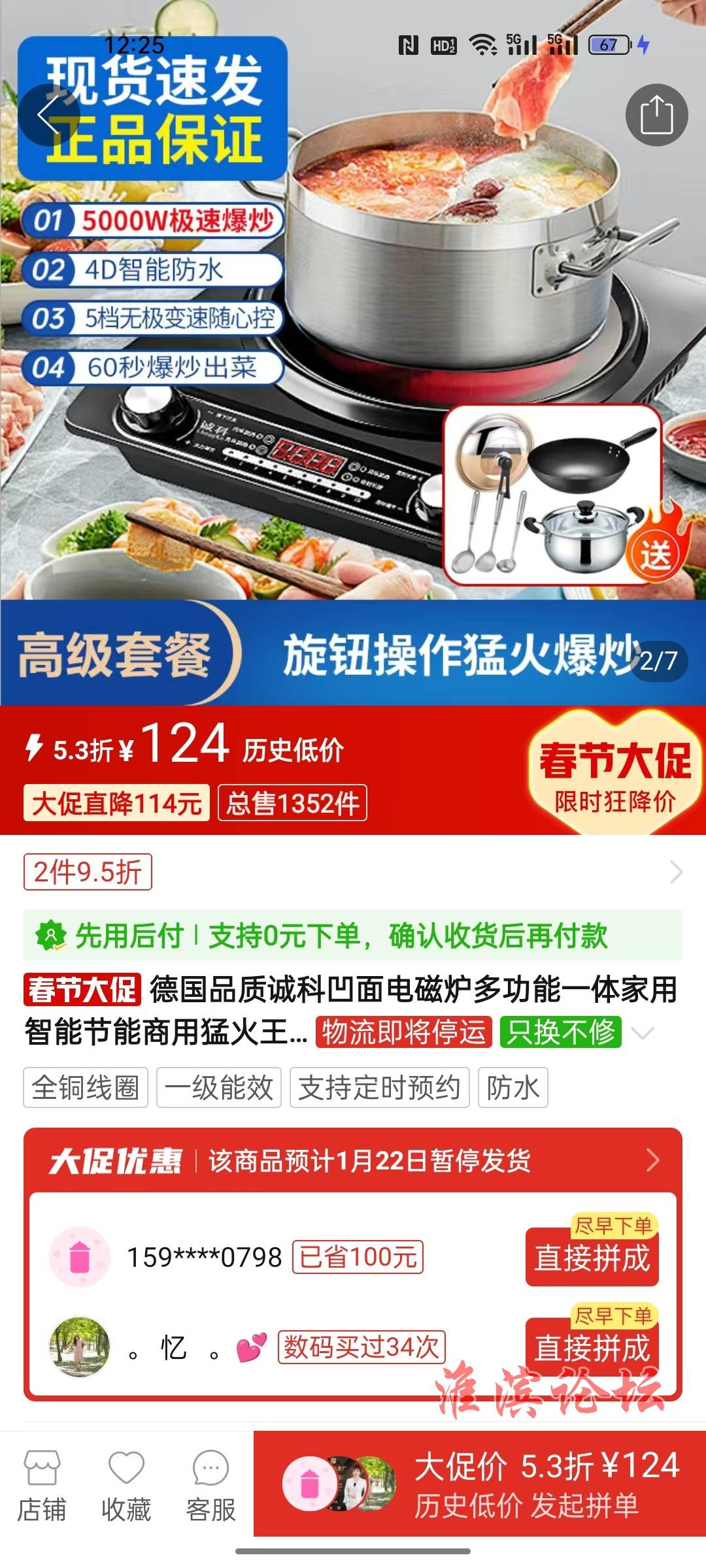Share this product via share icon
Viewport: 706px width, 1568px height.
pyautogui.click(x=656, y=115)
